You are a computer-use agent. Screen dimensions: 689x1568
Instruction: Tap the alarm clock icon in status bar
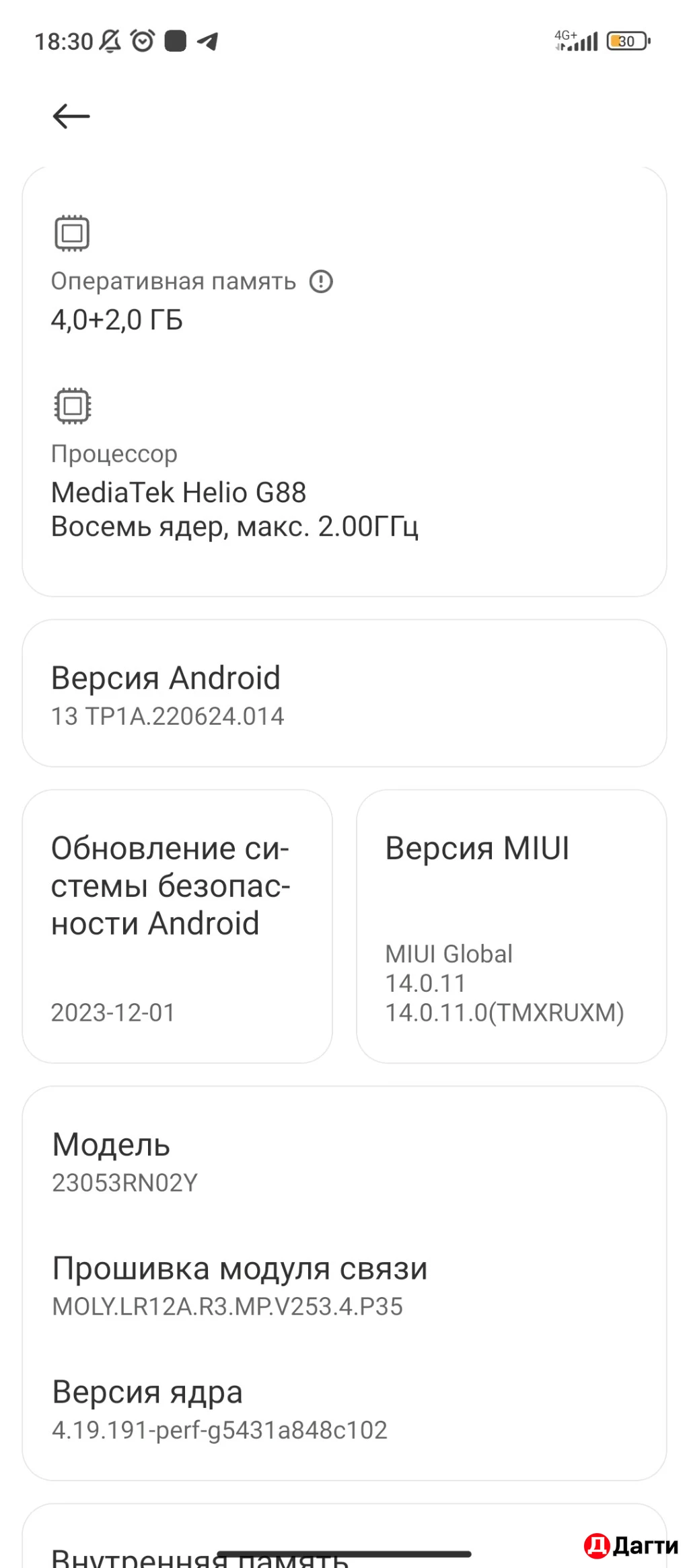(141, 40)
